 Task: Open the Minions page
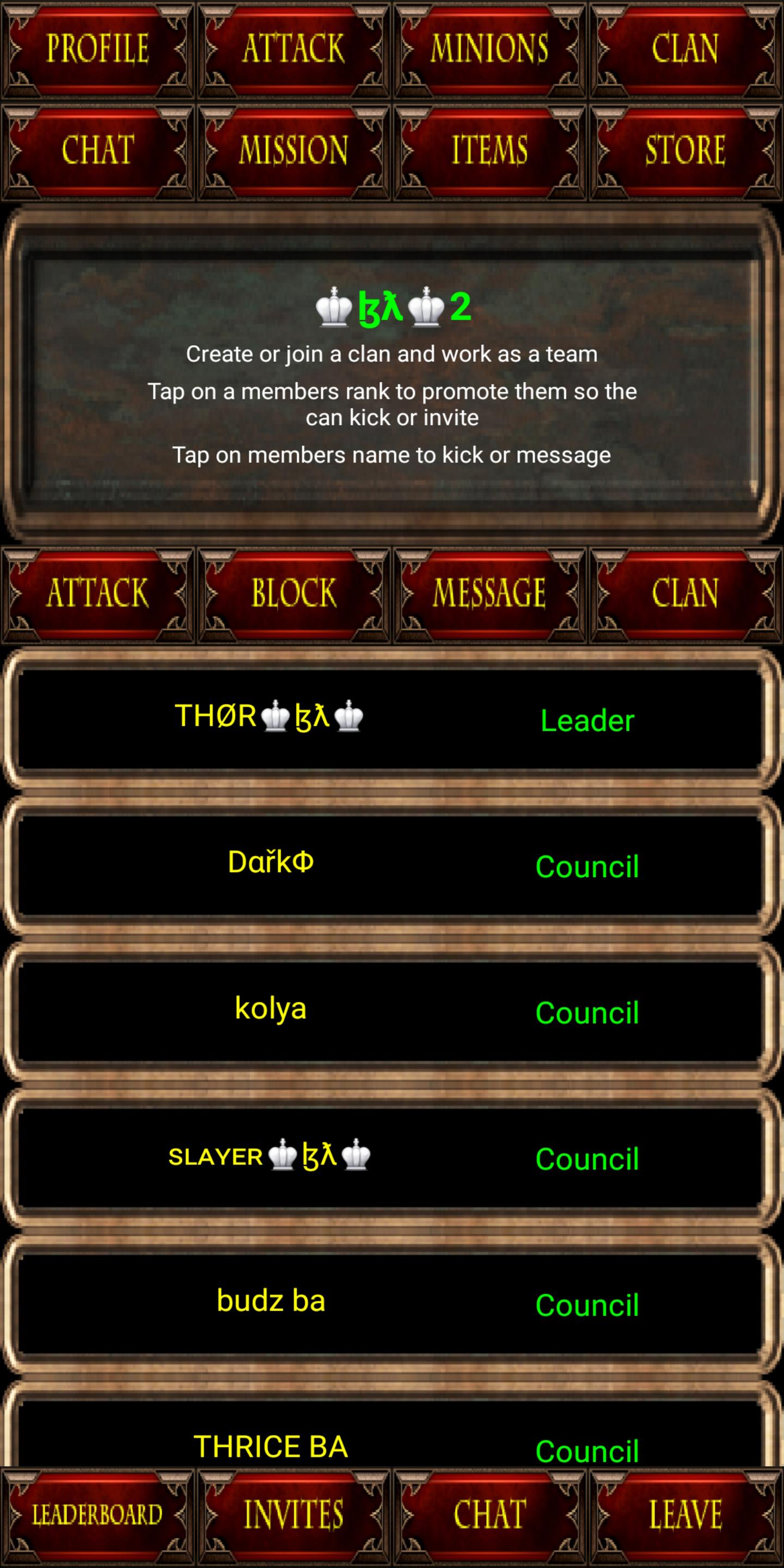click(489, 50)
